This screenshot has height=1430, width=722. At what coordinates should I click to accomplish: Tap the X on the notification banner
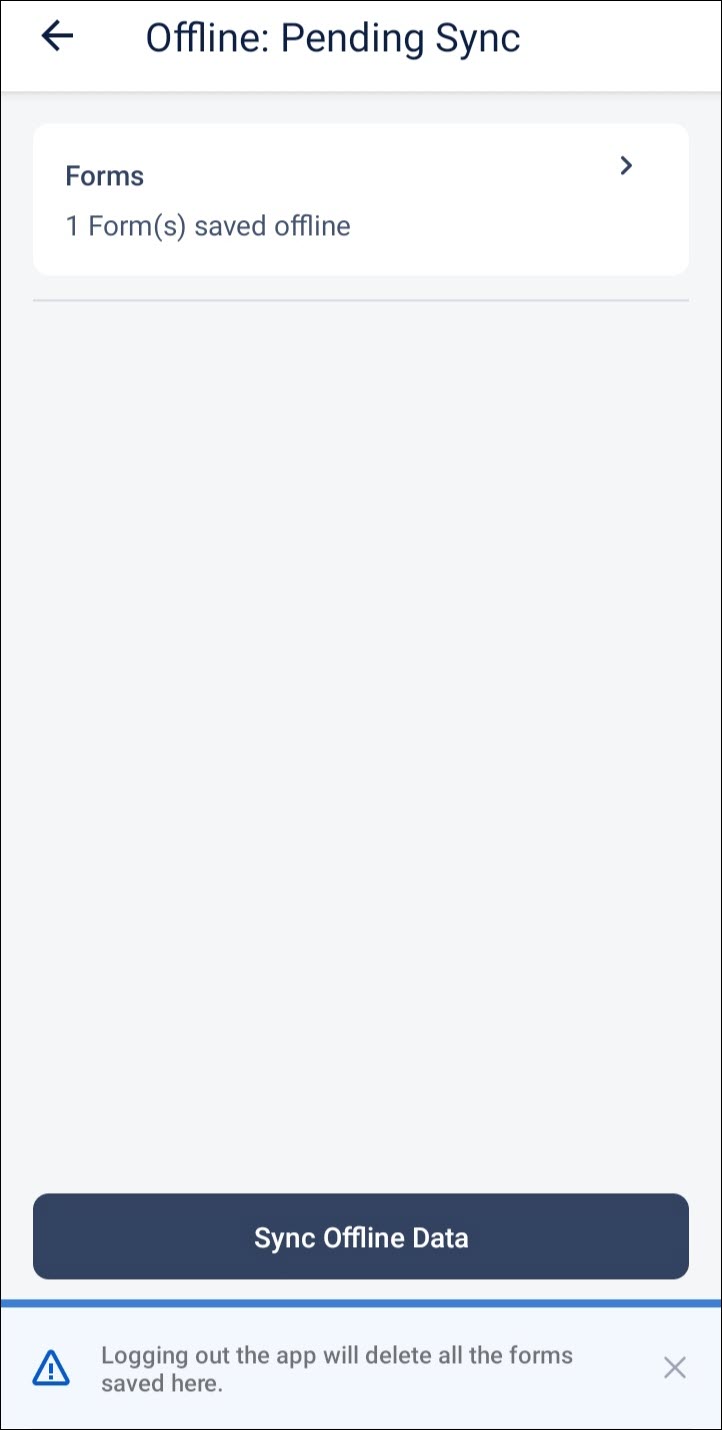[674, 1367]
